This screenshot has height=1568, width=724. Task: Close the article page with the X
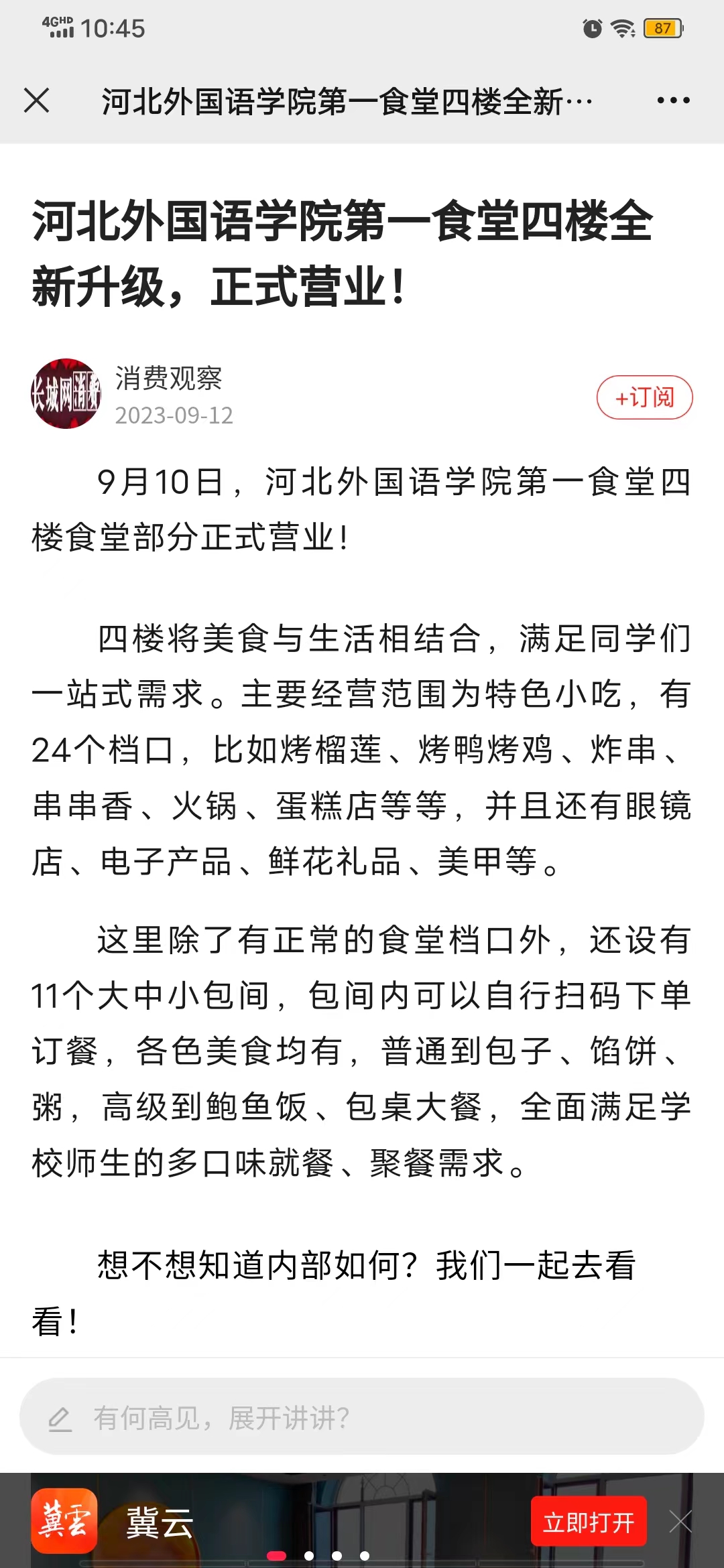(x=36, y=101)
